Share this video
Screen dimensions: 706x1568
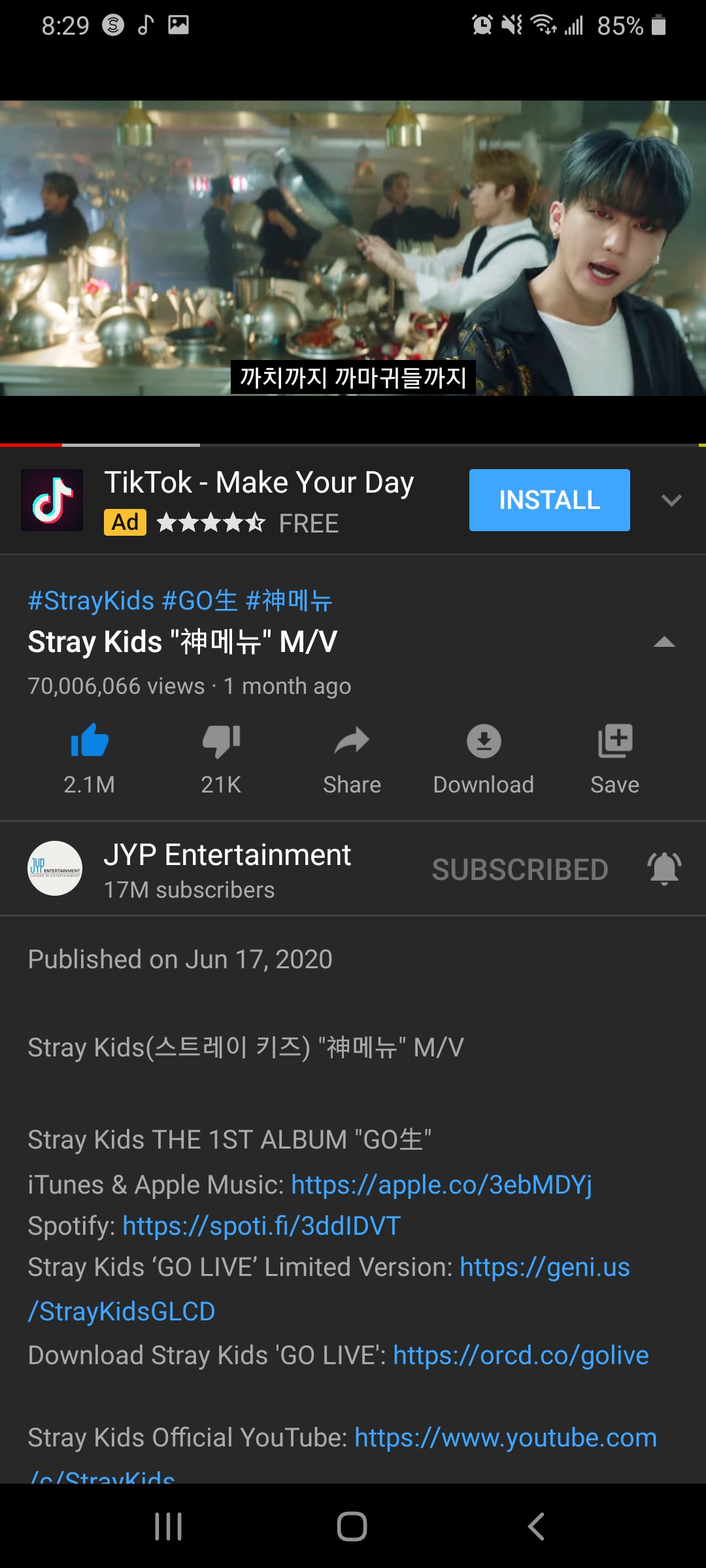point(352,758)
